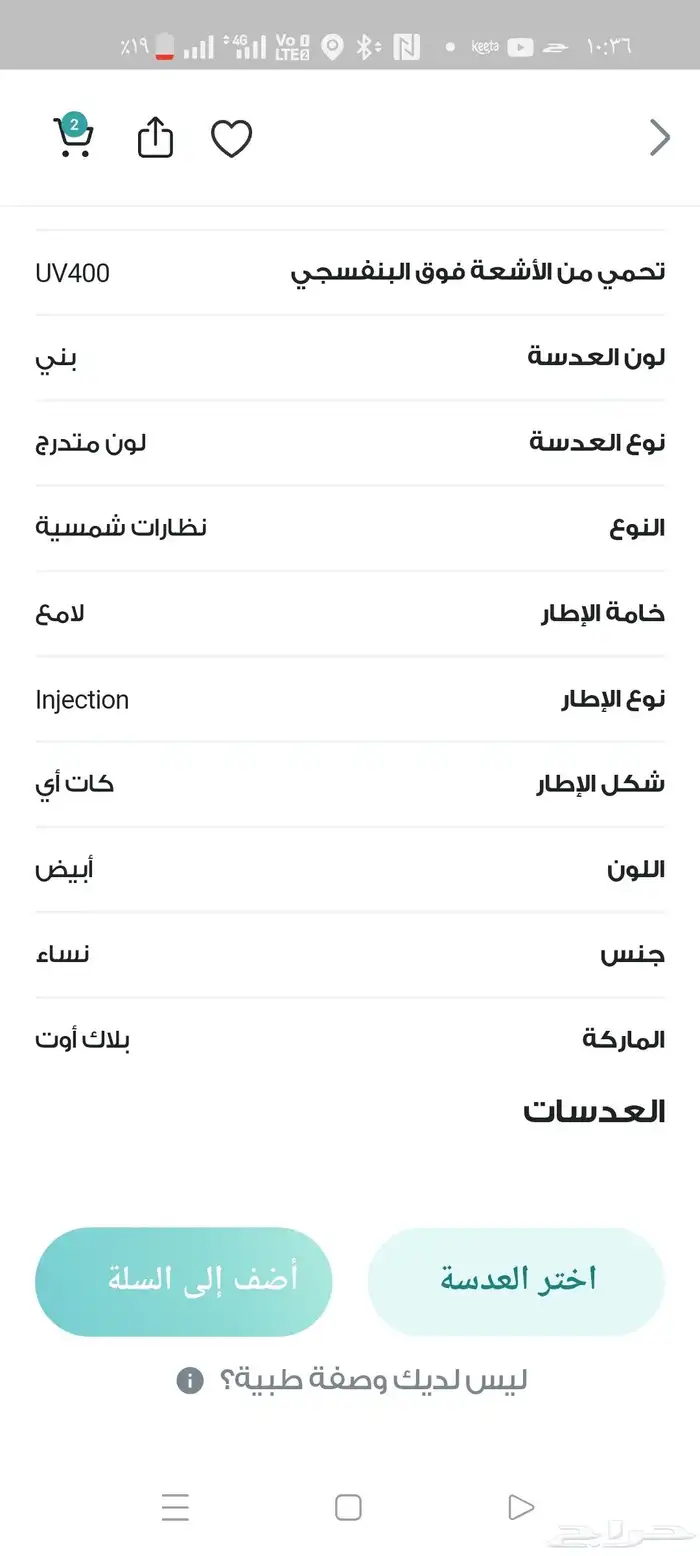Share this sunglasses product
This screenshot has height=1556, width=700.
[155, 138]
